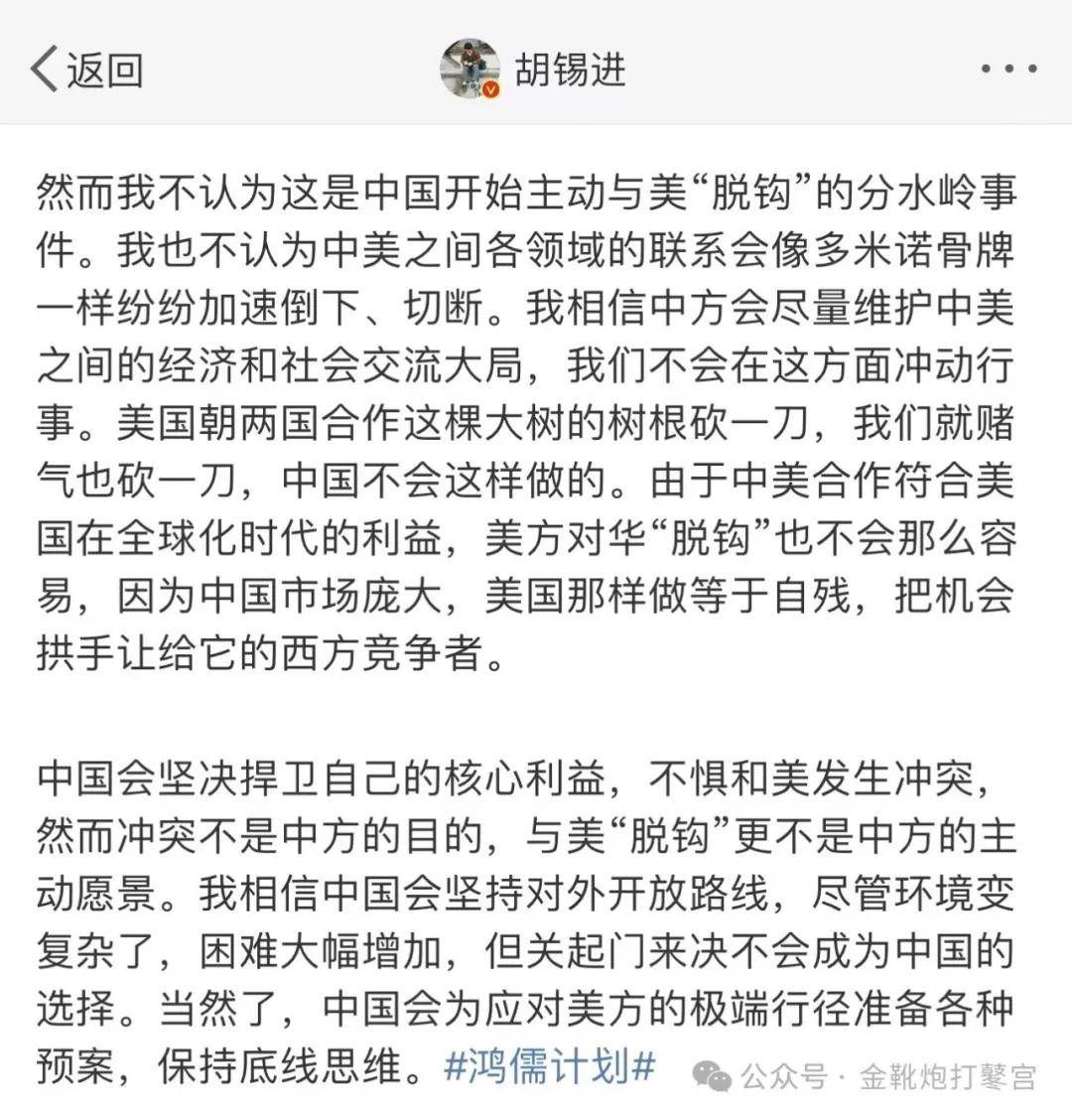Open 胡锡进's profile from the avatar
The height and width of the screenshot is (1120, 1072).
click(470, 69)
